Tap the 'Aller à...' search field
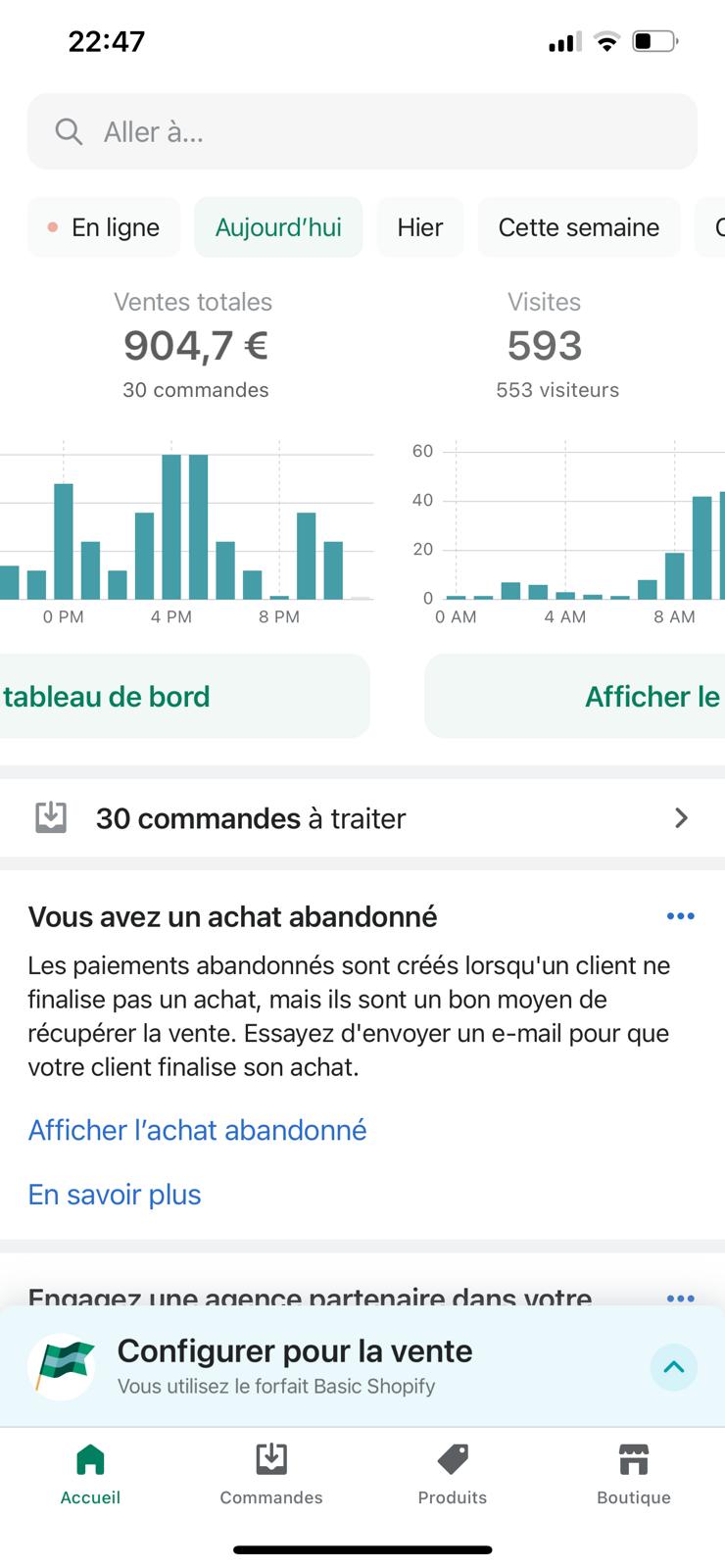Screen dimensions: 725x1568 [362, 131]
